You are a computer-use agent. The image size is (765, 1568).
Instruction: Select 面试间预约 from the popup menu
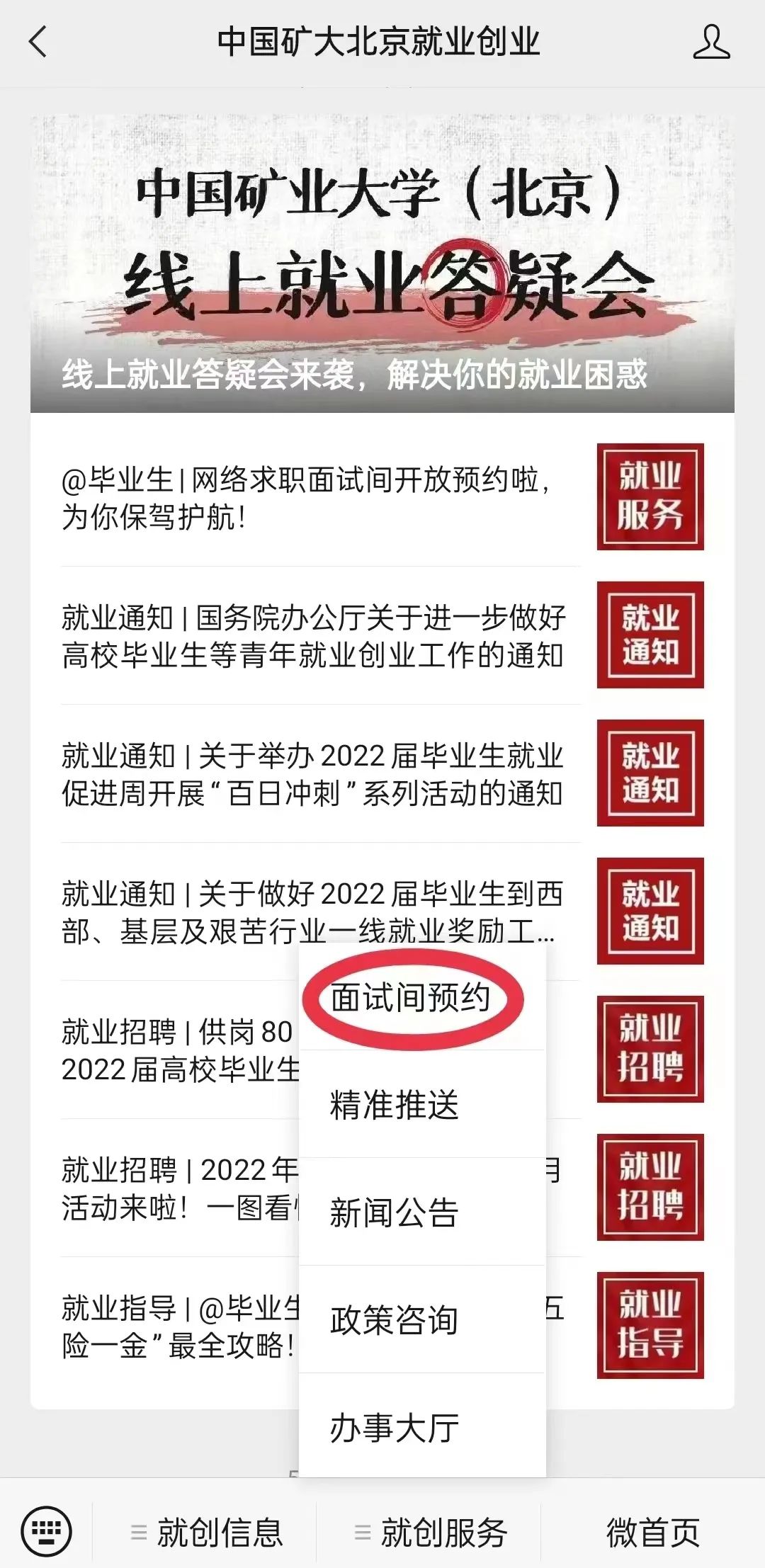411,999
